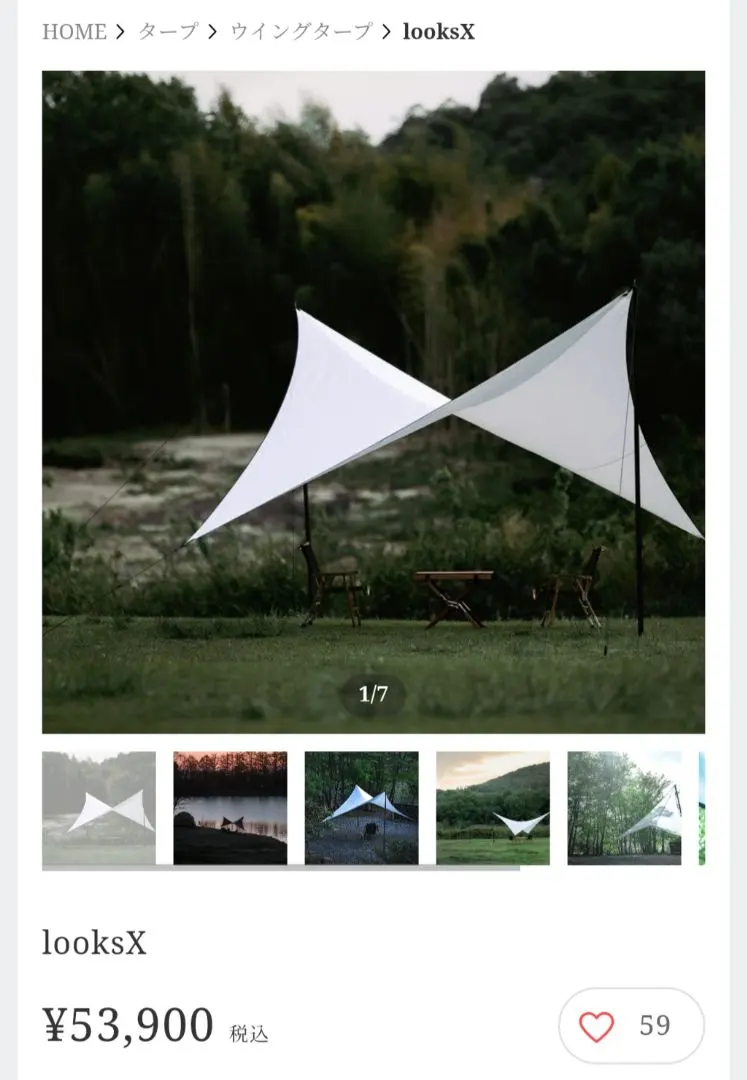Open the main looksX tarp photo

point(373,400)
